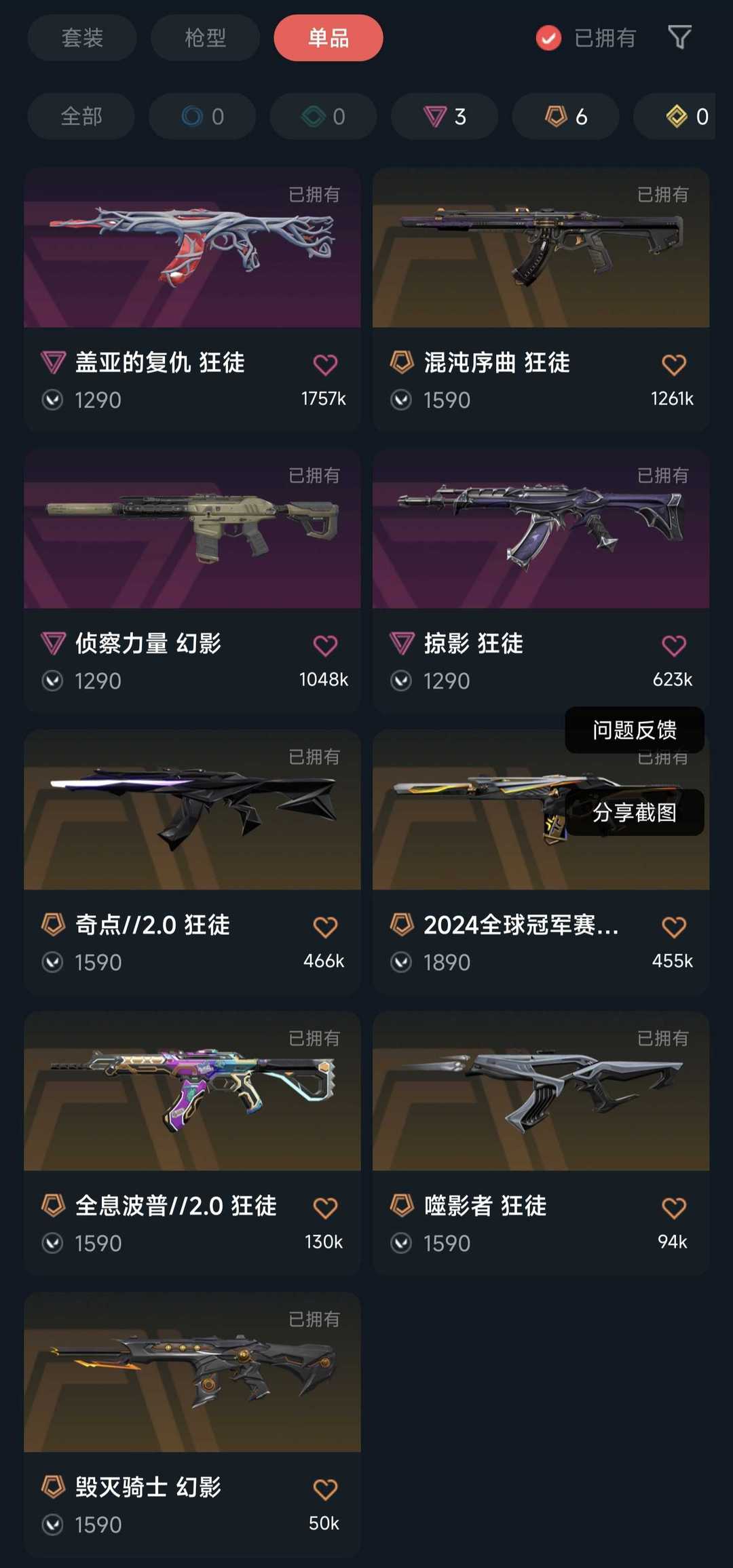733x1568 pixels.
Task: Like the 2024全球冠军赛 skin
Action: click(674, 927)
